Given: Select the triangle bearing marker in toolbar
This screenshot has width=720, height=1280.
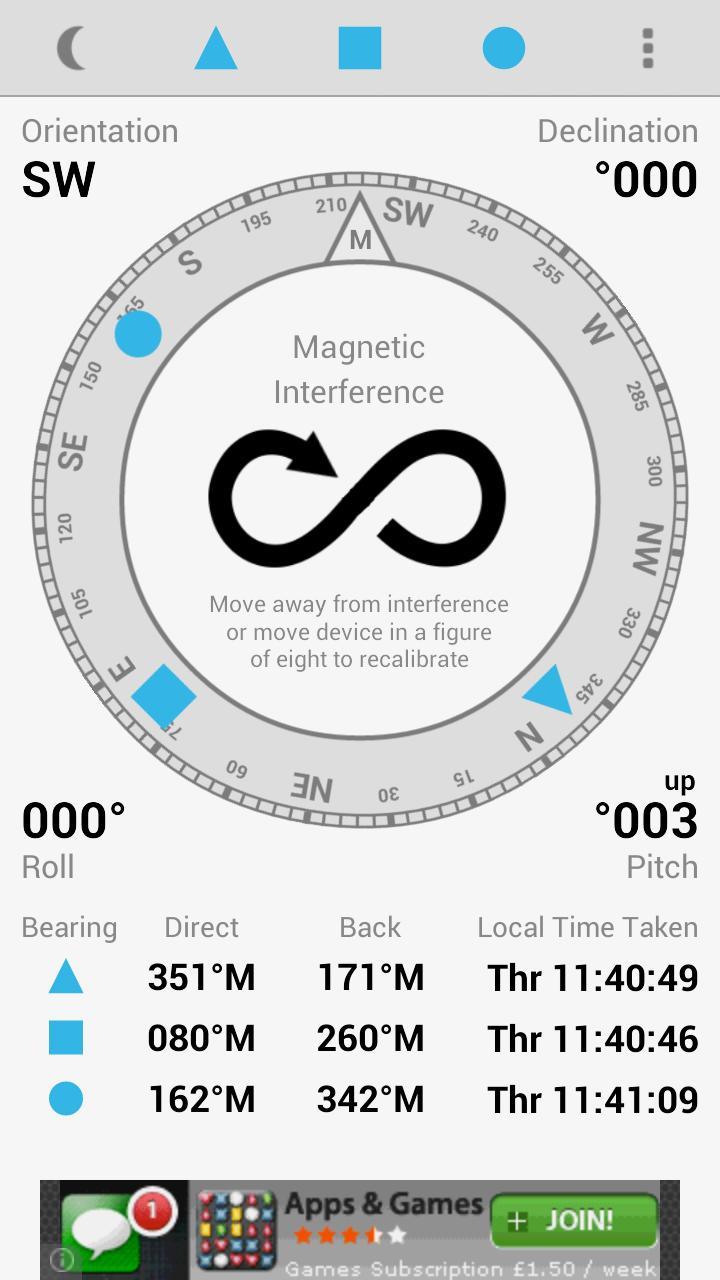Looking at the screenshot, I should 215,47.
